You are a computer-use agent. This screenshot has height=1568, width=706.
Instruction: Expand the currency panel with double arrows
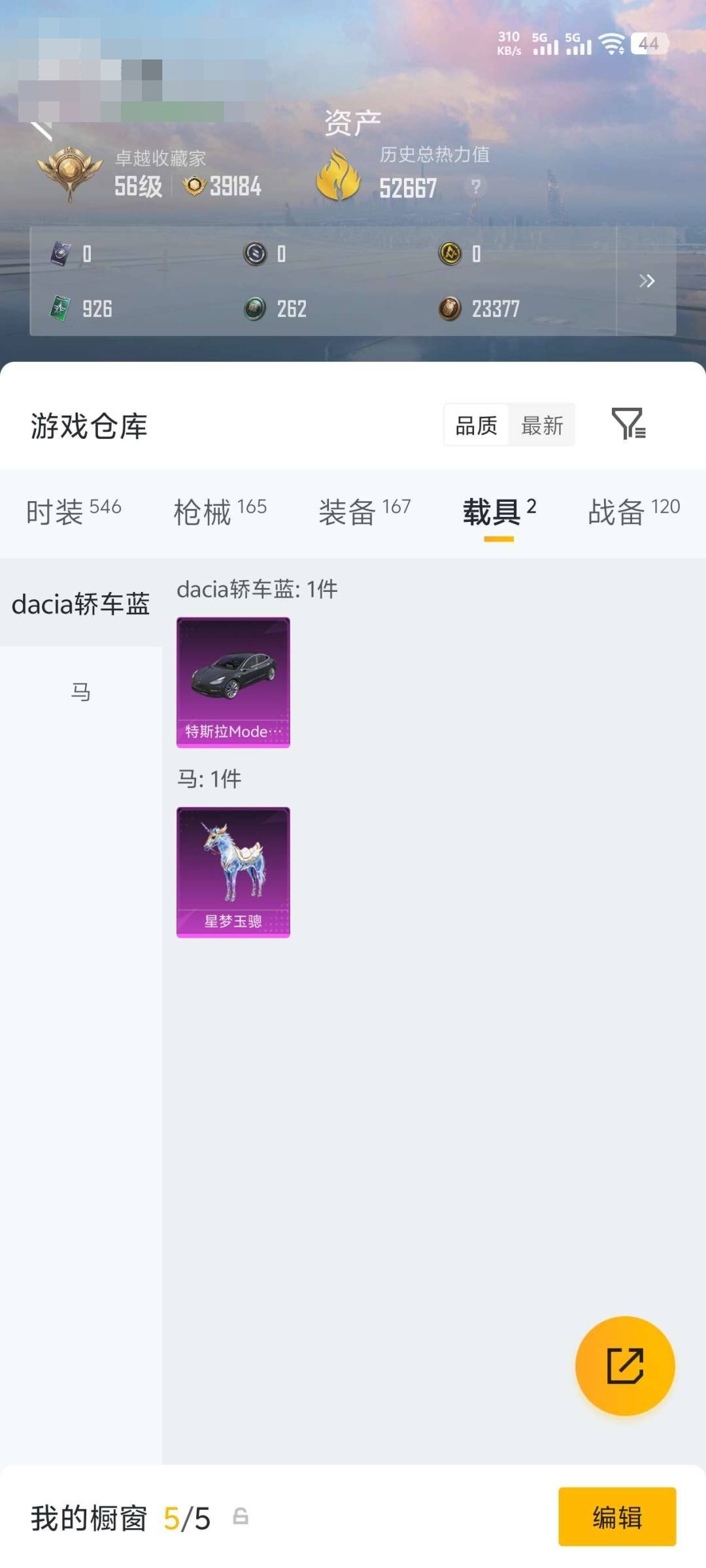click(648, 282)
